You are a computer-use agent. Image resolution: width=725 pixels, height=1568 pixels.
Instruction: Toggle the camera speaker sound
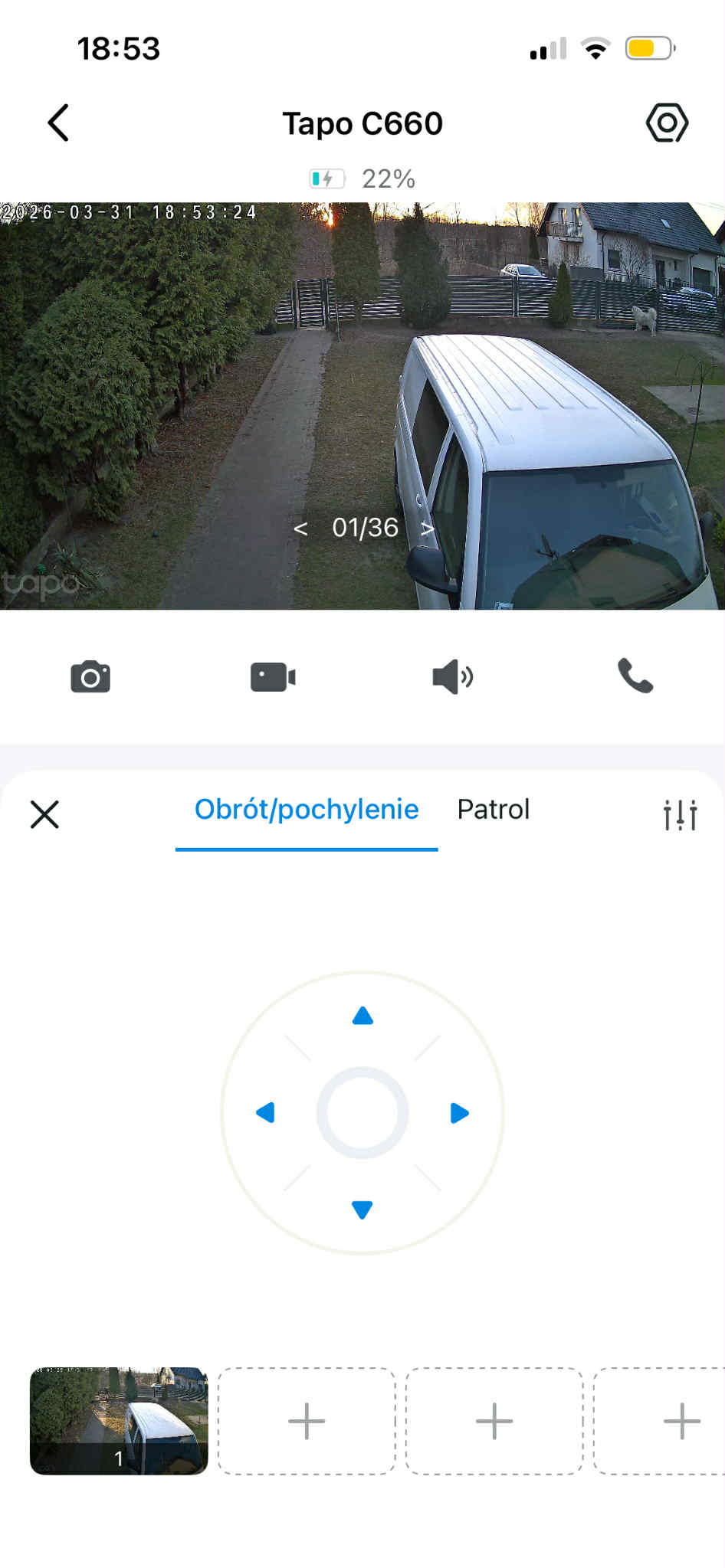(x=453, y=677)
